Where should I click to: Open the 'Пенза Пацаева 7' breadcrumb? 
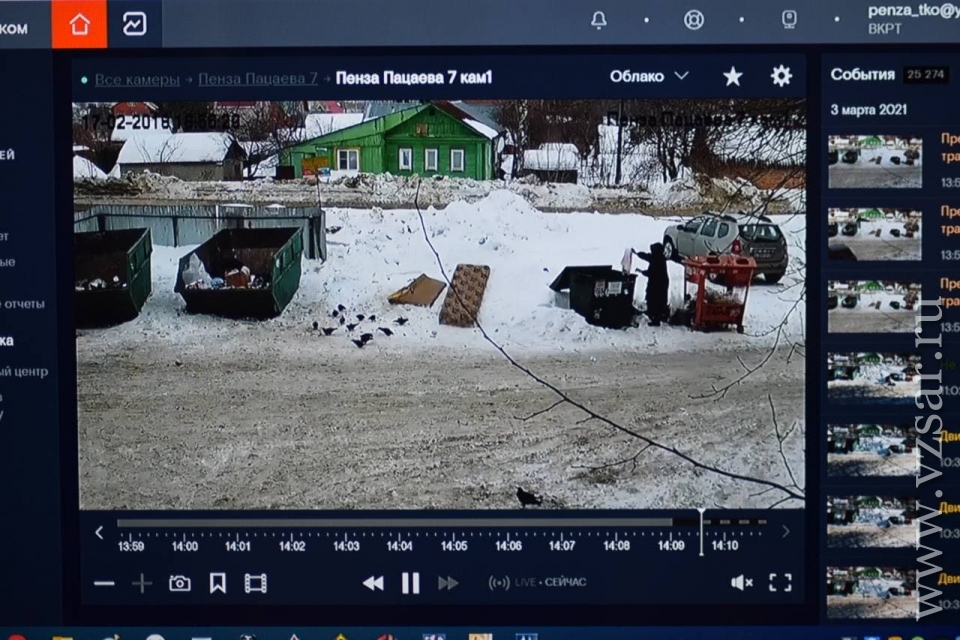coord(257,78)
